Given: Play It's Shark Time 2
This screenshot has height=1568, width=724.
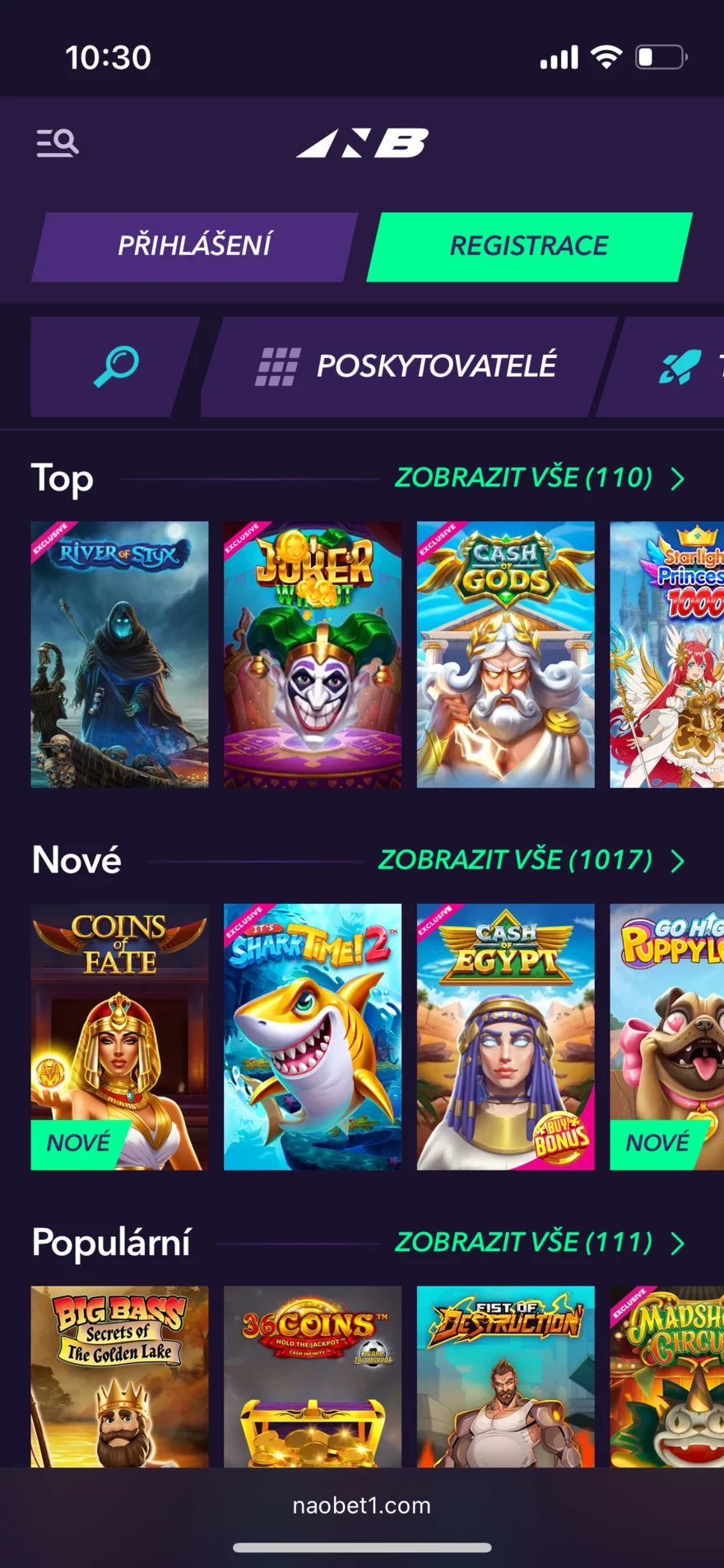Looking at the screenshot, I should [313, 1036].
